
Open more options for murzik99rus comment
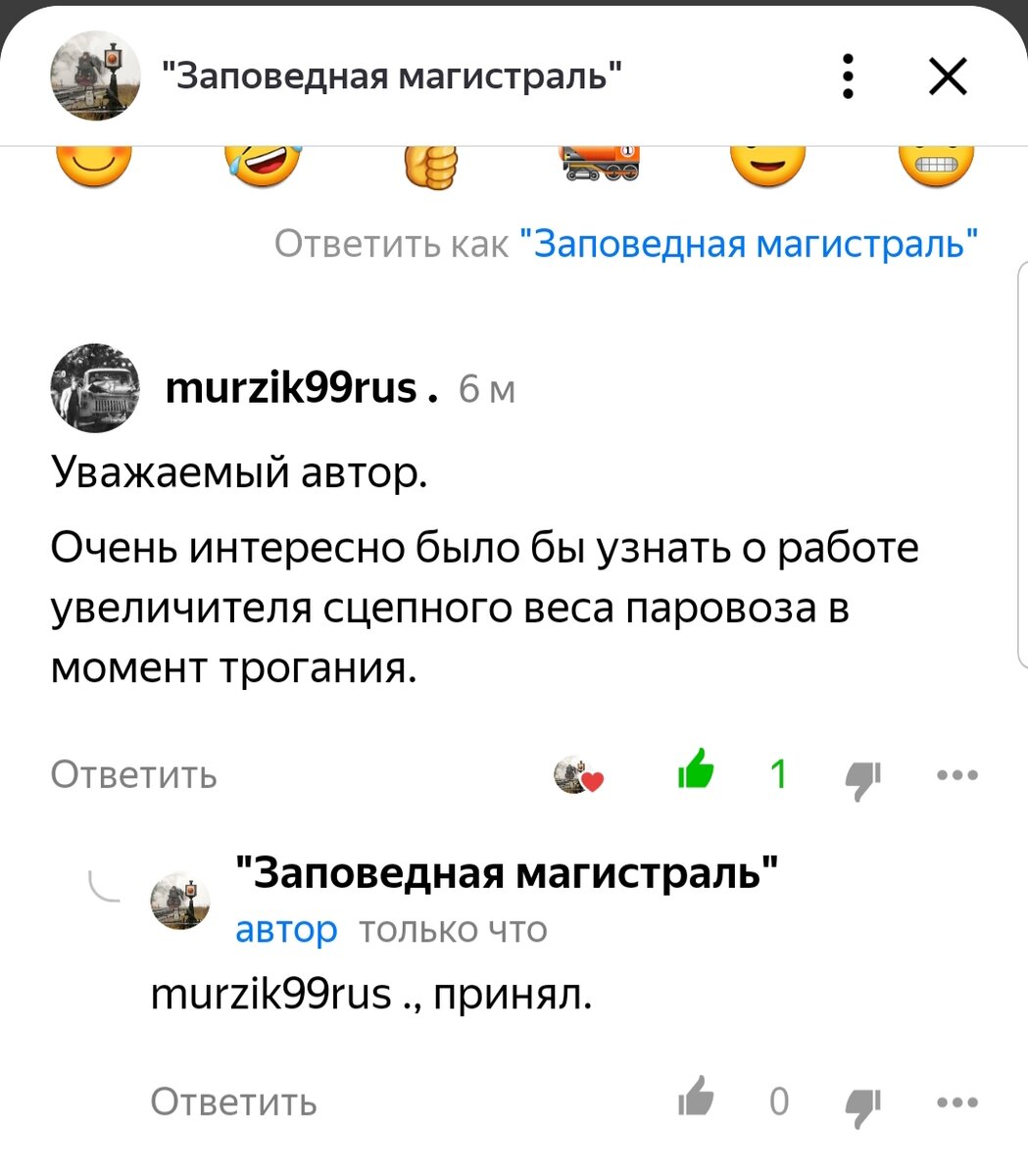click(x=957, y=775)
